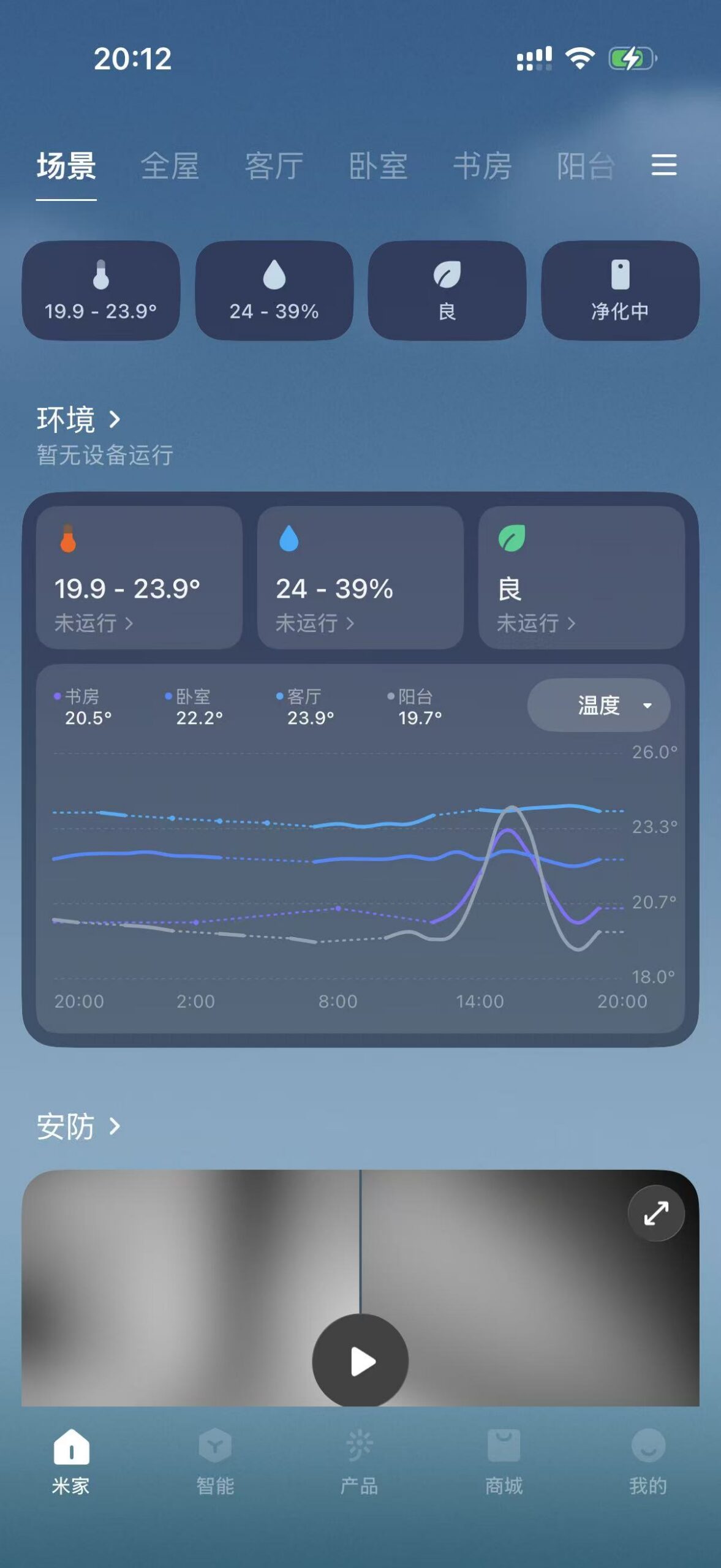
Task: Tap the 净化中 purifier status chip
Action: coord(620,290)
